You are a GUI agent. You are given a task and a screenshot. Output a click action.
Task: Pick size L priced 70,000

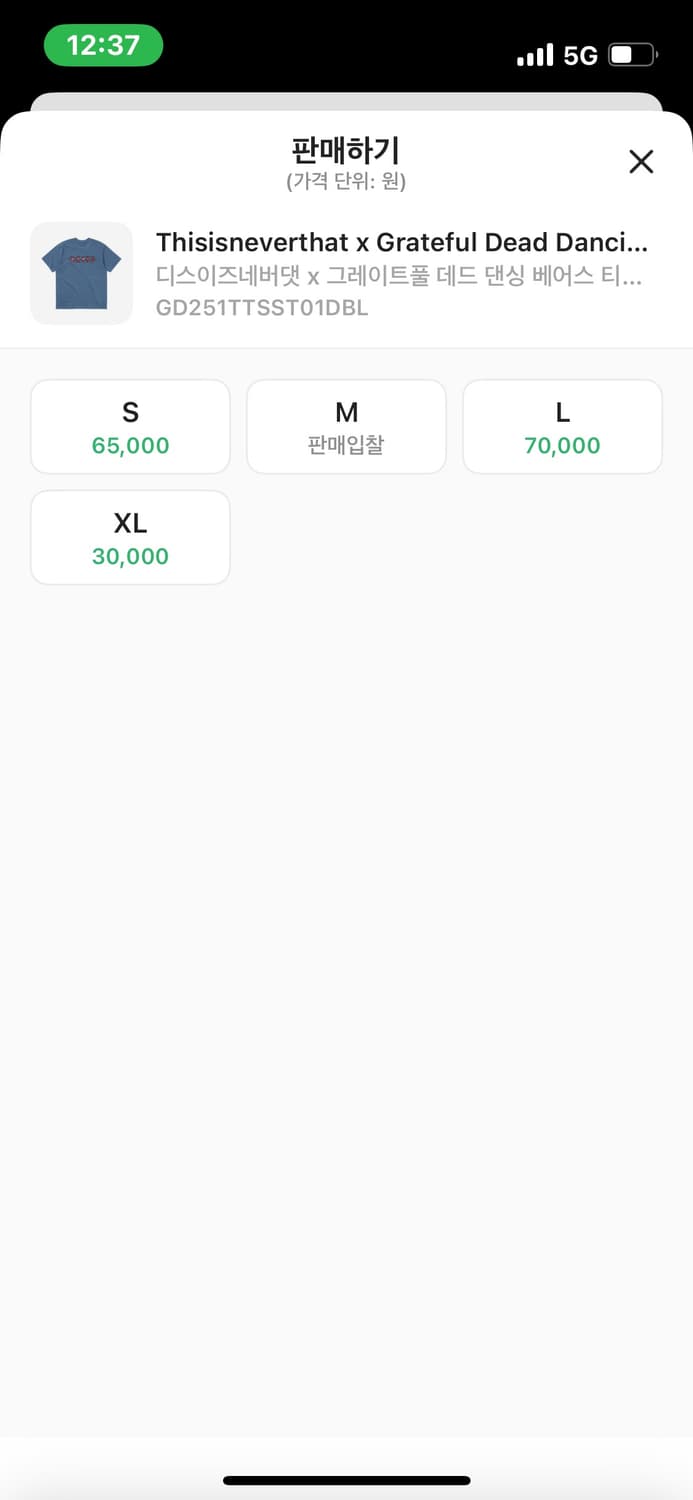(562, 427)
